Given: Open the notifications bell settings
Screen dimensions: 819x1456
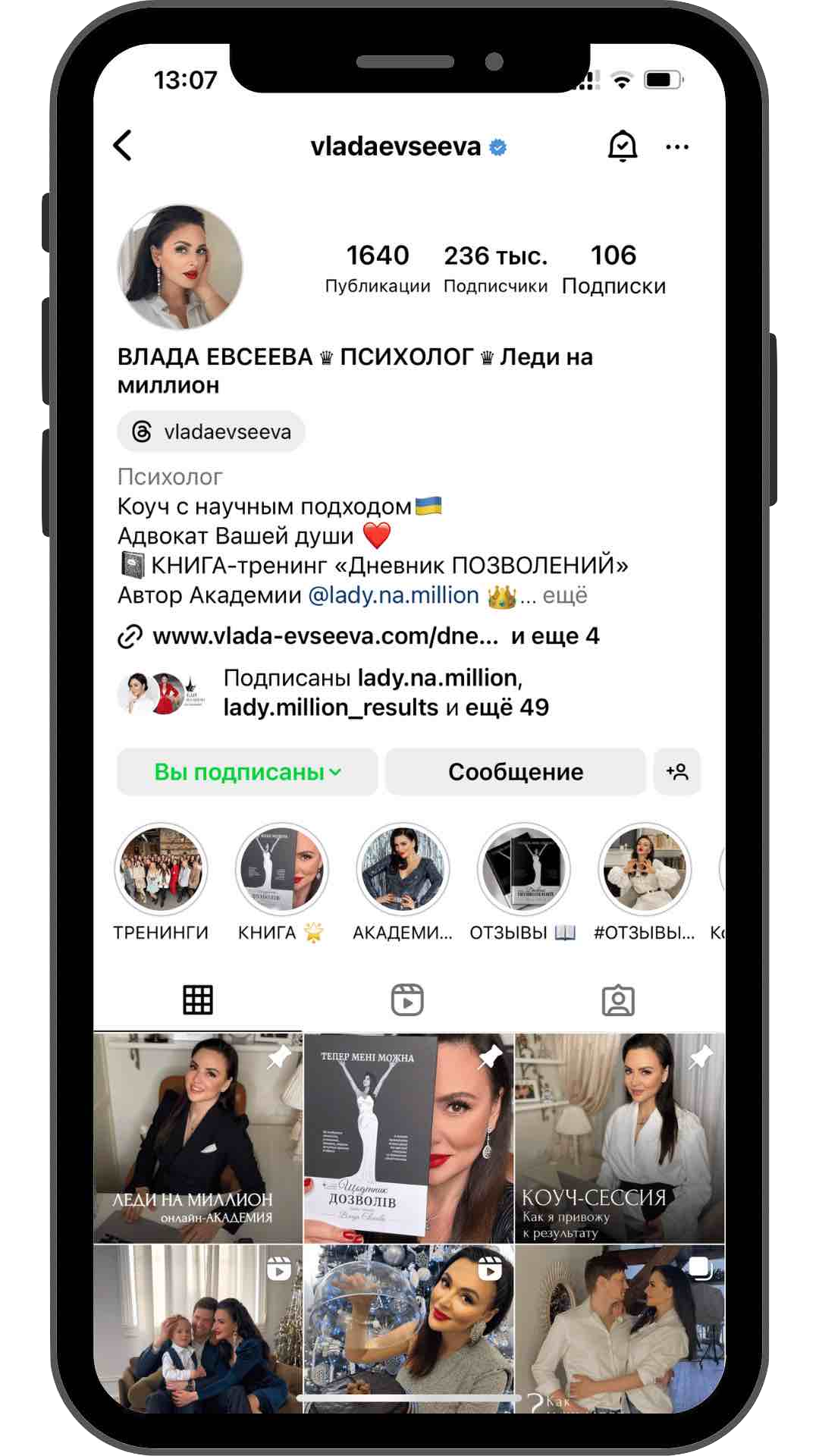Looking at the screenshot, I should [622, 146].
